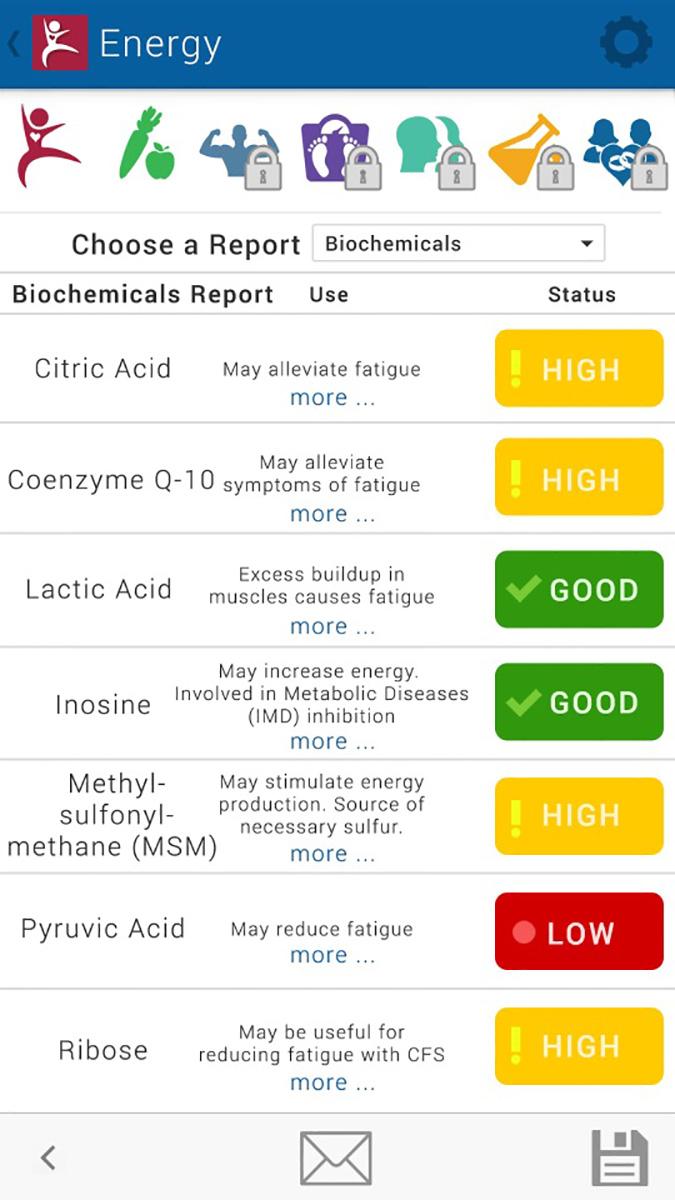Show more about Inosine
Viewport: 675px width, 1200px height.
coord(332,741)
